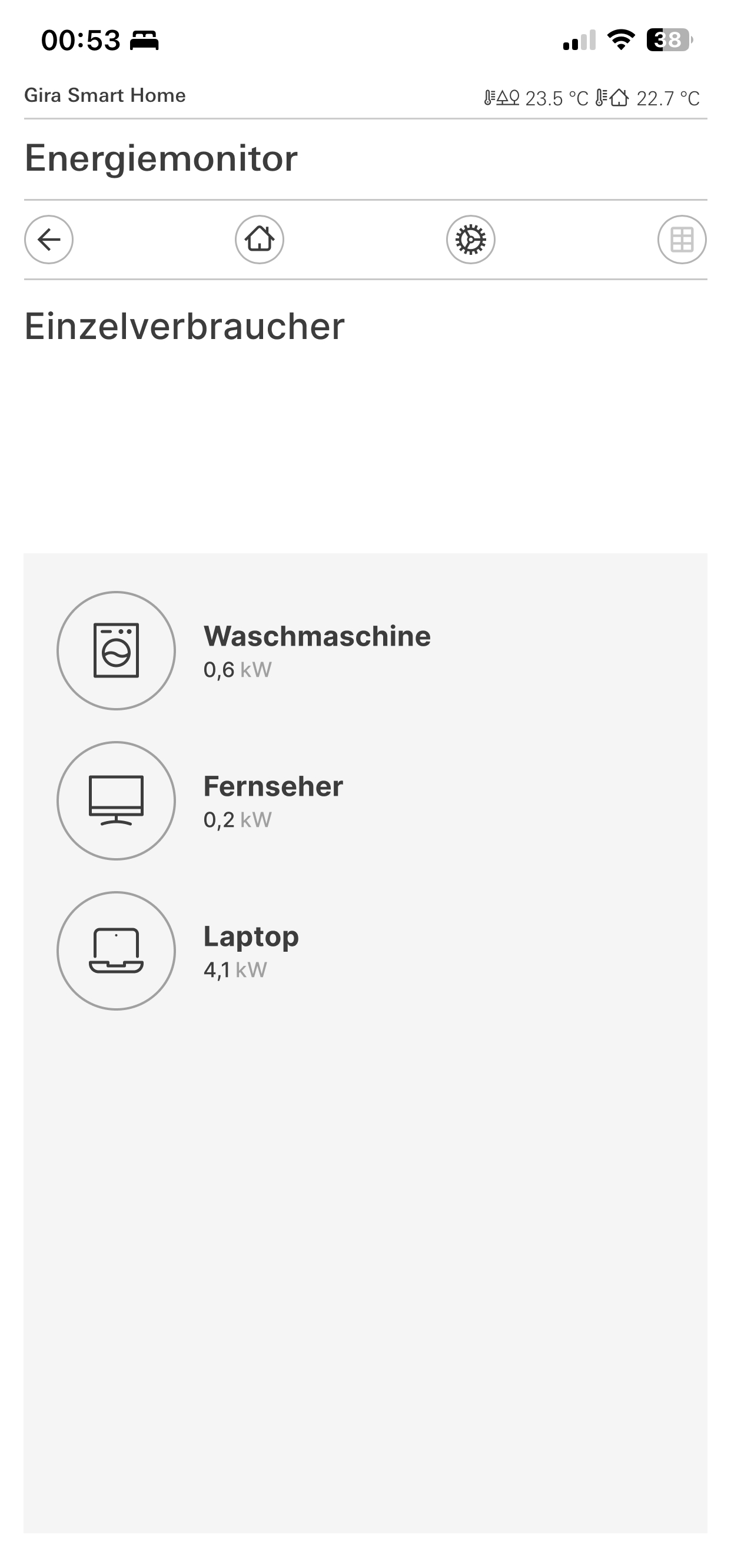
Task: Go back with the arrow button
Action: click(49, 239)
